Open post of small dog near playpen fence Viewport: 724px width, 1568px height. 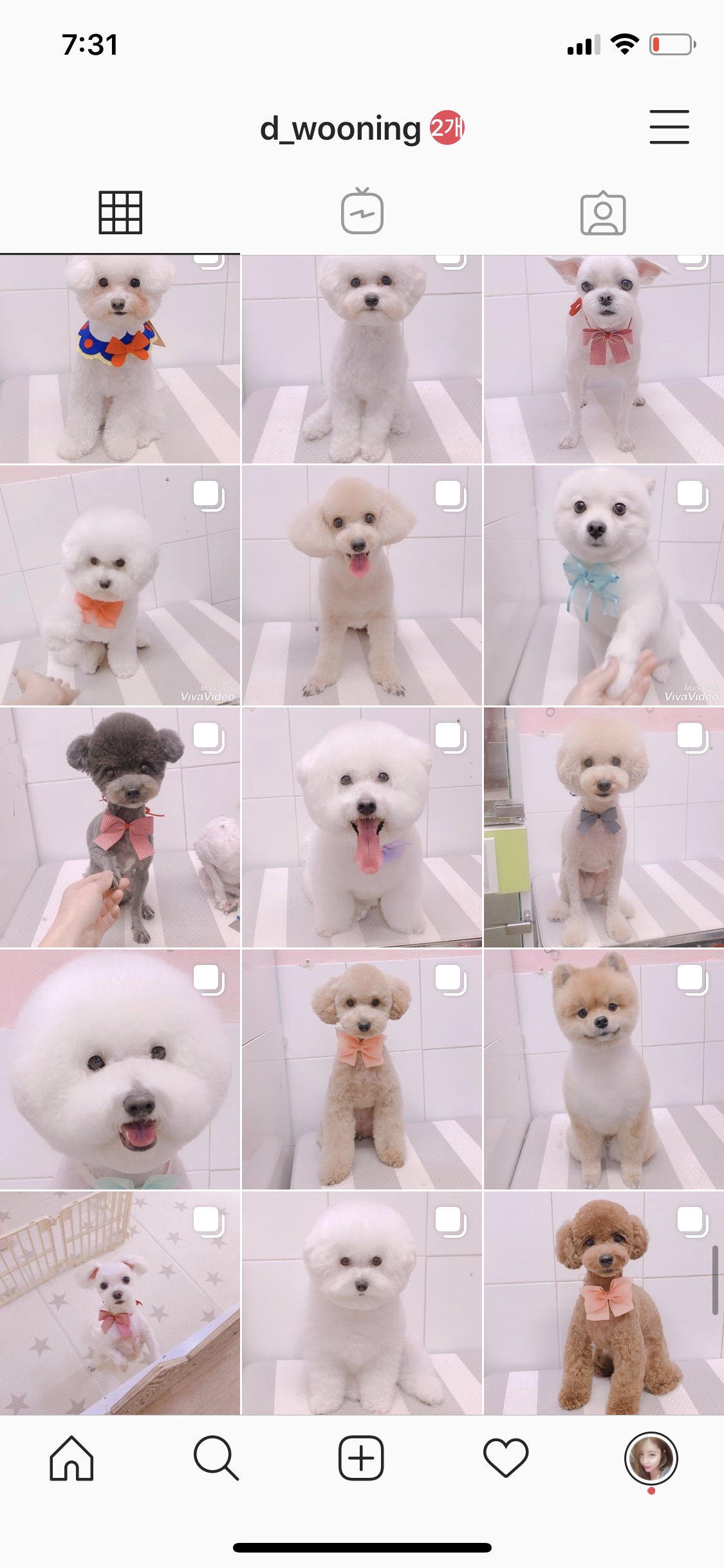[120, 1303]
